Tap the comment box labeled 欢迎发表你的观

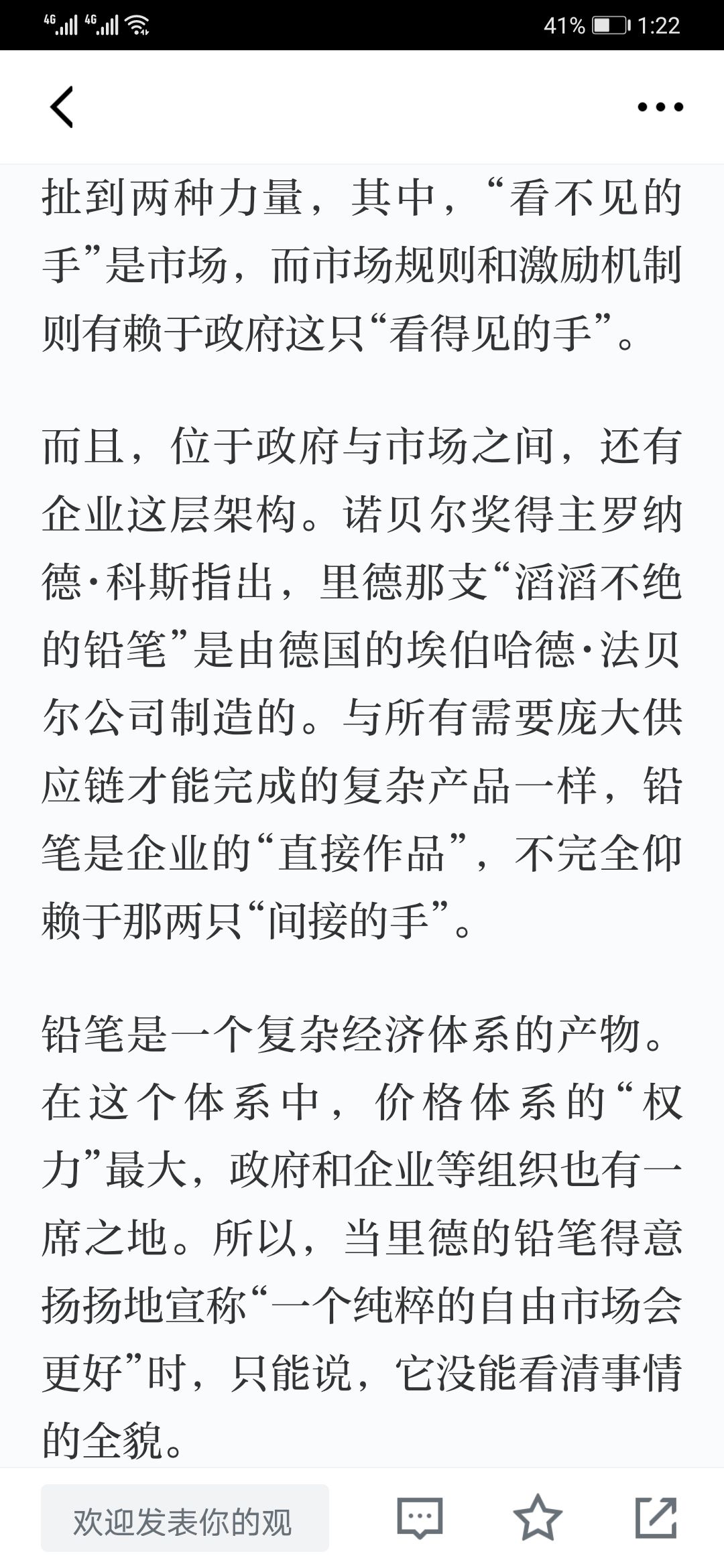tap(185, 1518)
